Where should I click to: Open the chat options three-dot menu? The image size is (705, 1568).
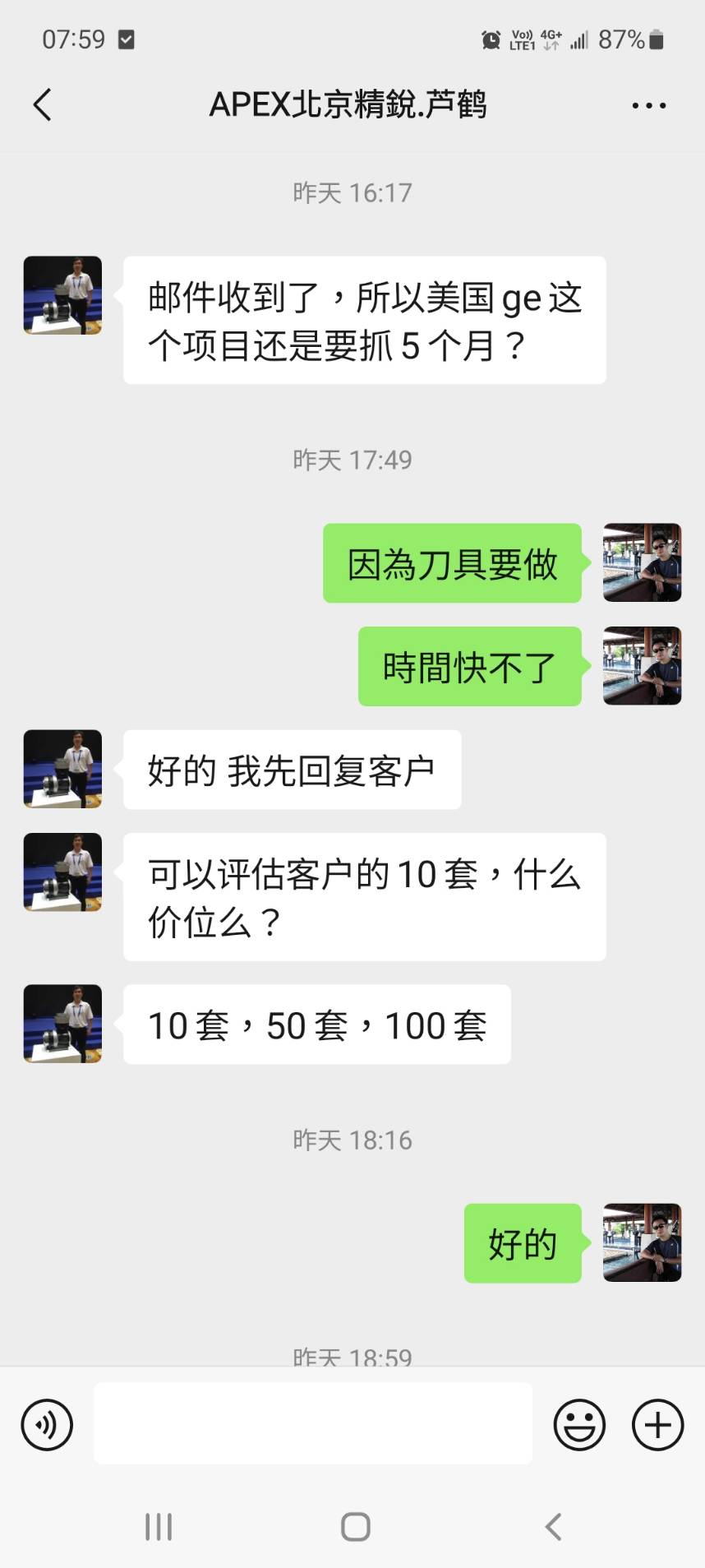(x=648, y=105)
